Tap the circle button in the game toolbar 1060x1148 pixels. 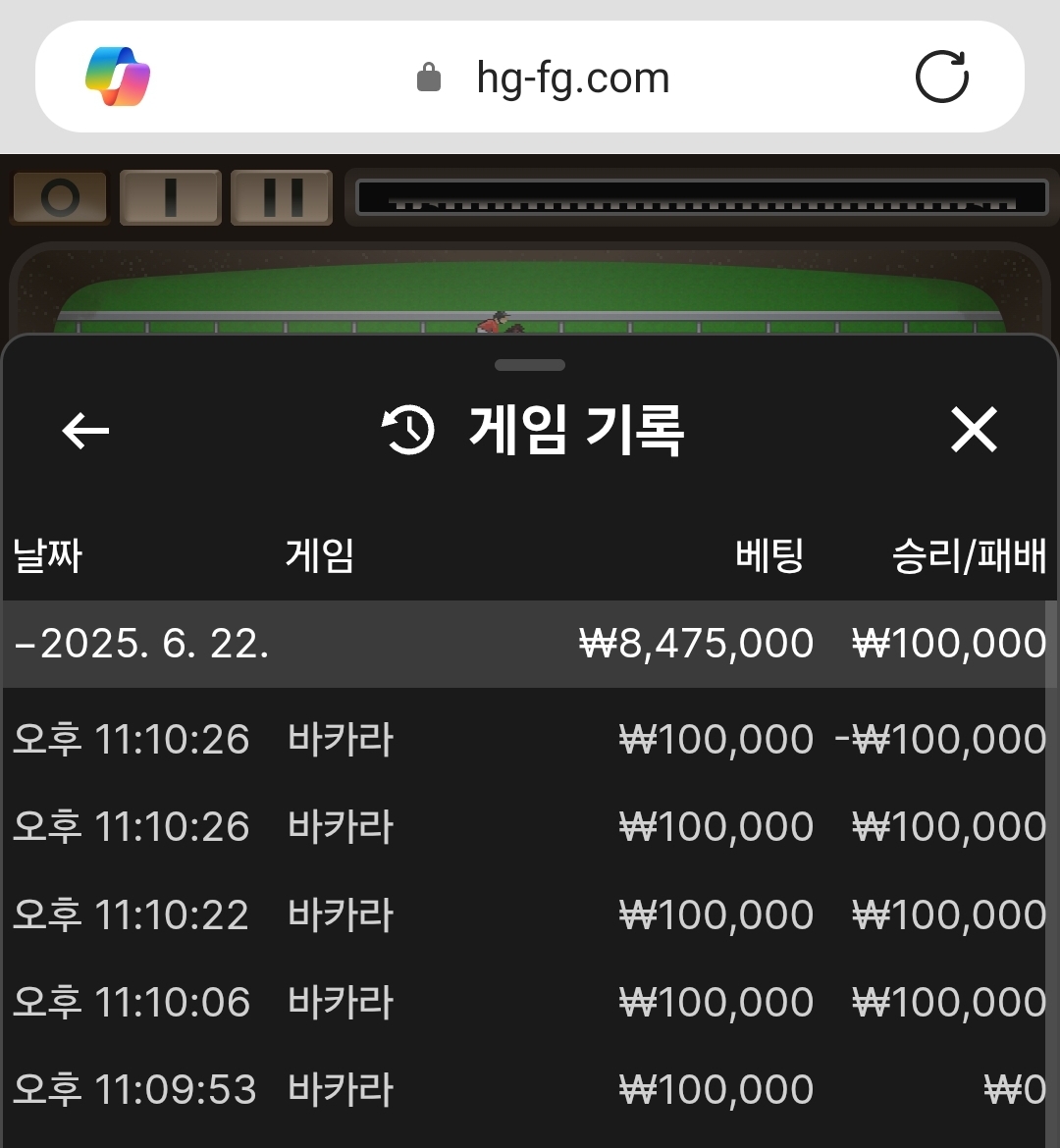(x=60, y=198)
